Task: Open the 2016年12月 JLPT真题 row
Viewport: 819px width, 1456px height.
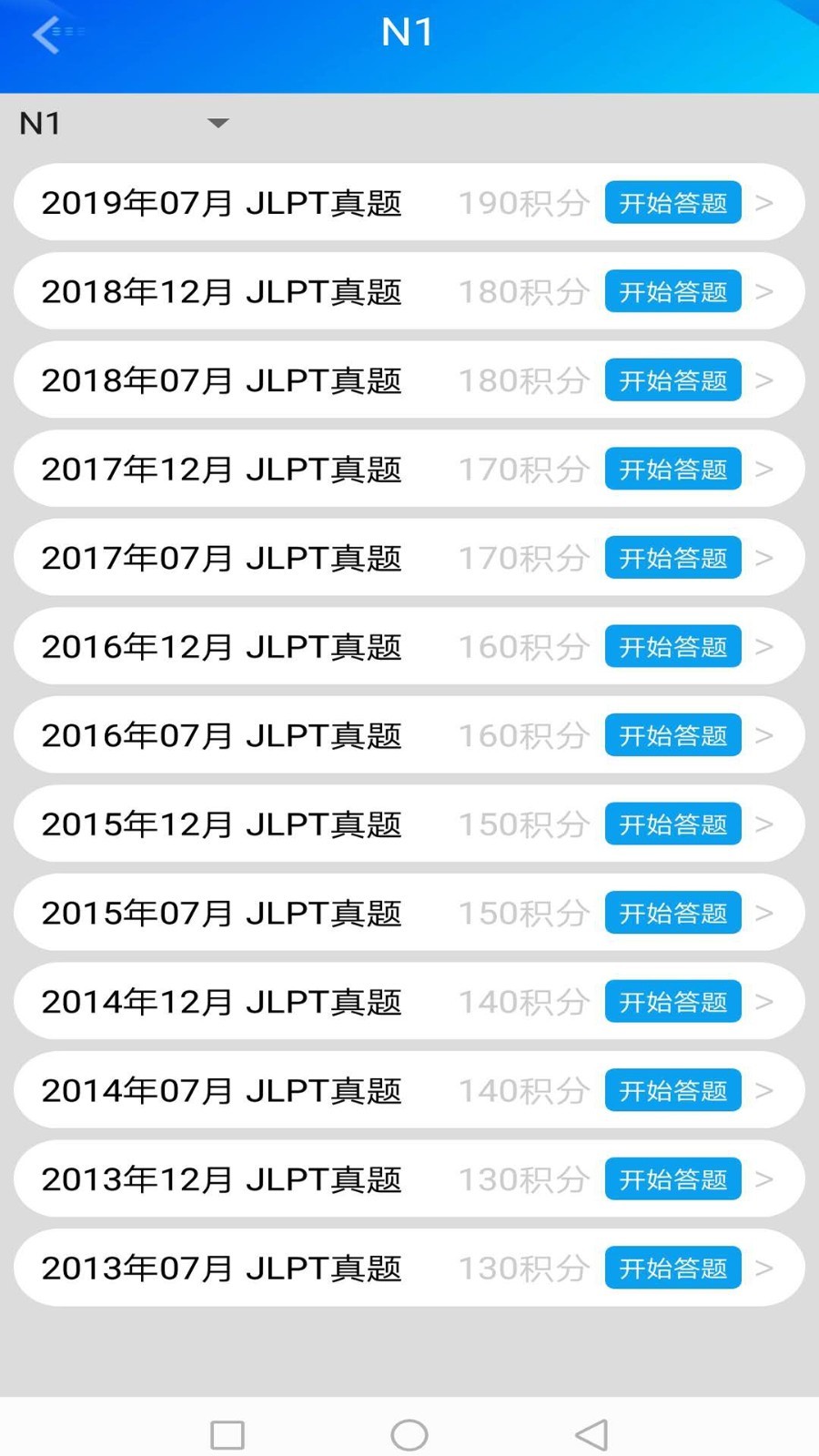Action: 221,647
